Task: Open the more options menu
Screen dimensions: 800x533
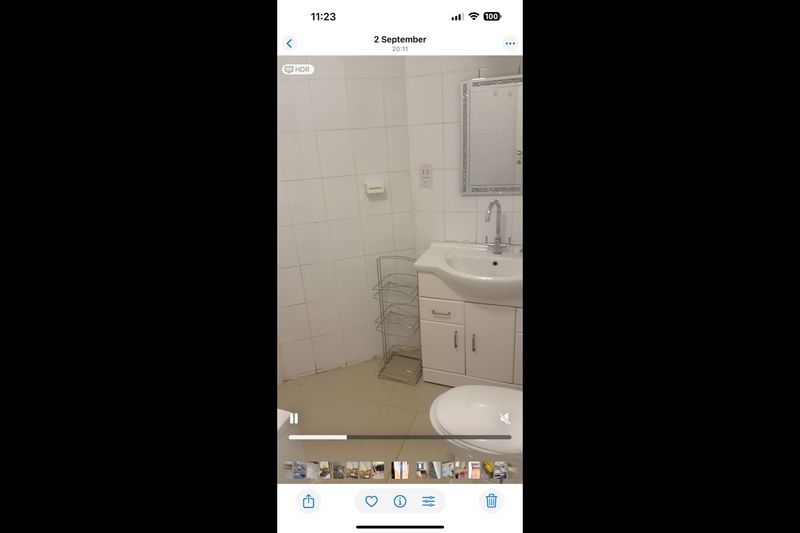Action: [510, 43]
